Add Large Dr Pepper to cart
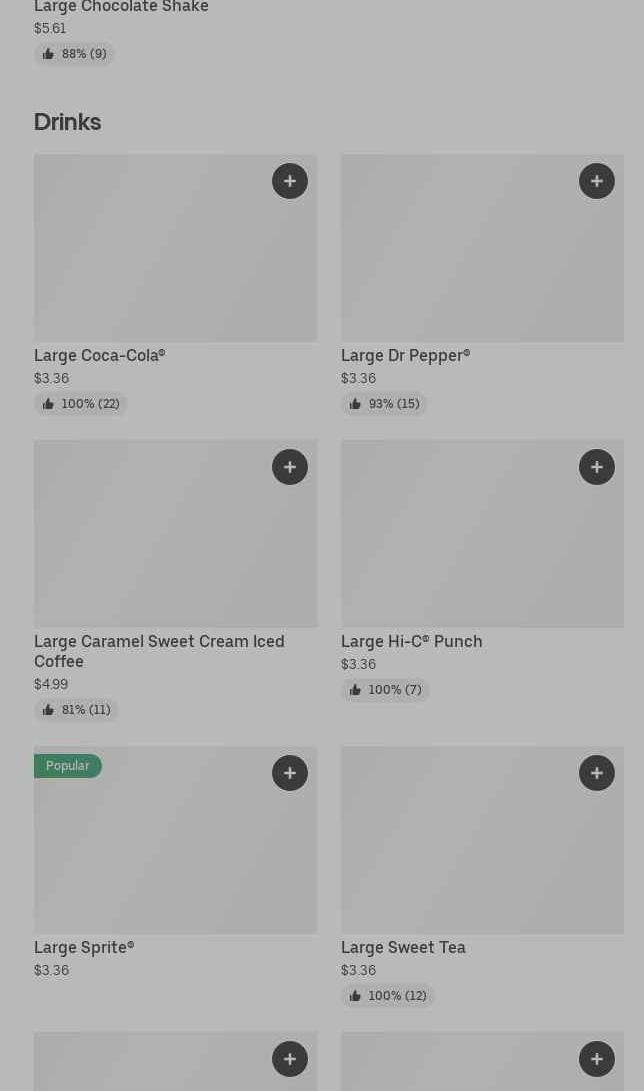 597,181
